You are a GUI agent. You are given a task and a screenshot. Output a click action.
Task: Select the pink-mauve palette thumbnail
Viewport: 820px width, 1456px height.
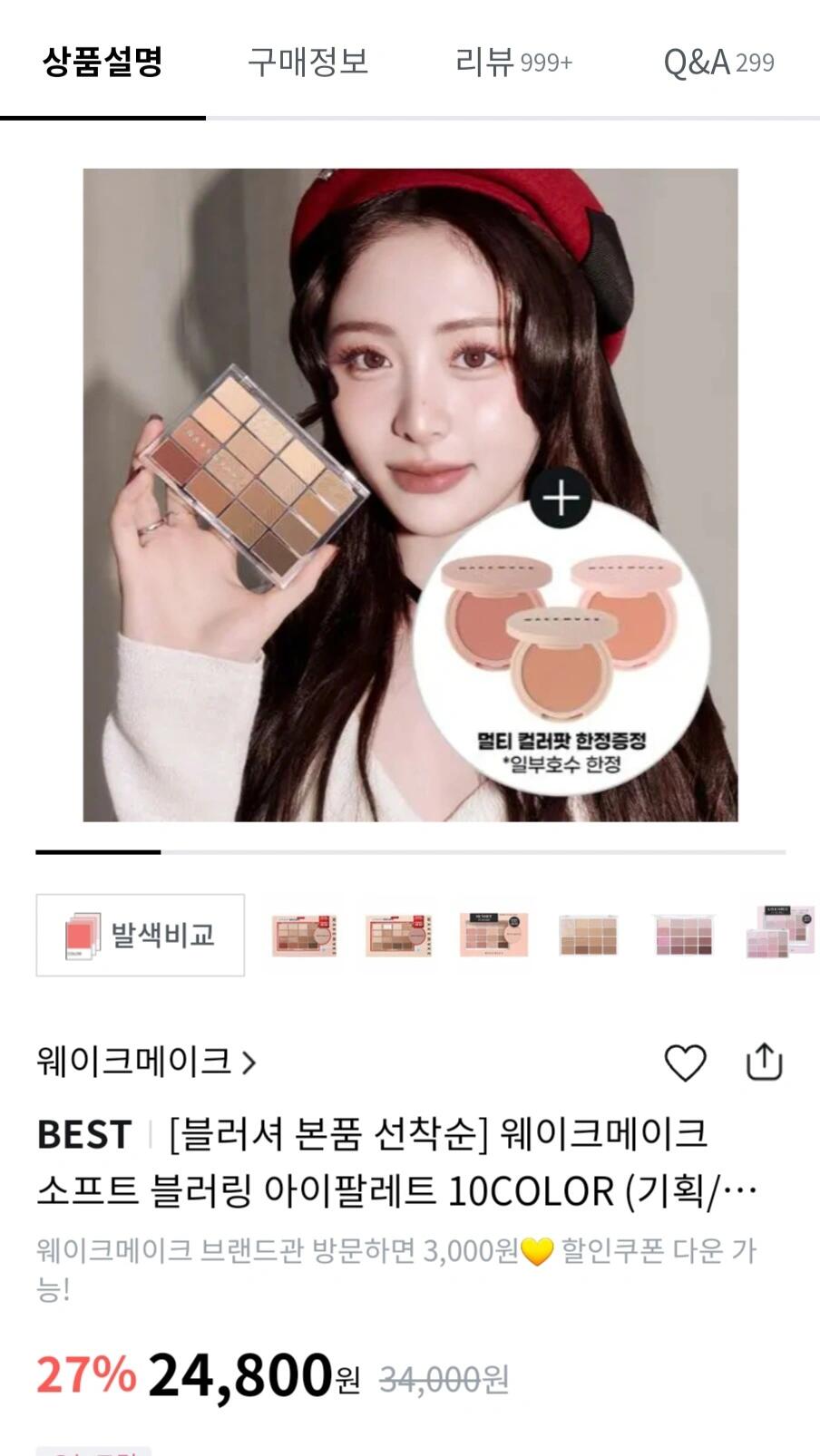683,935
